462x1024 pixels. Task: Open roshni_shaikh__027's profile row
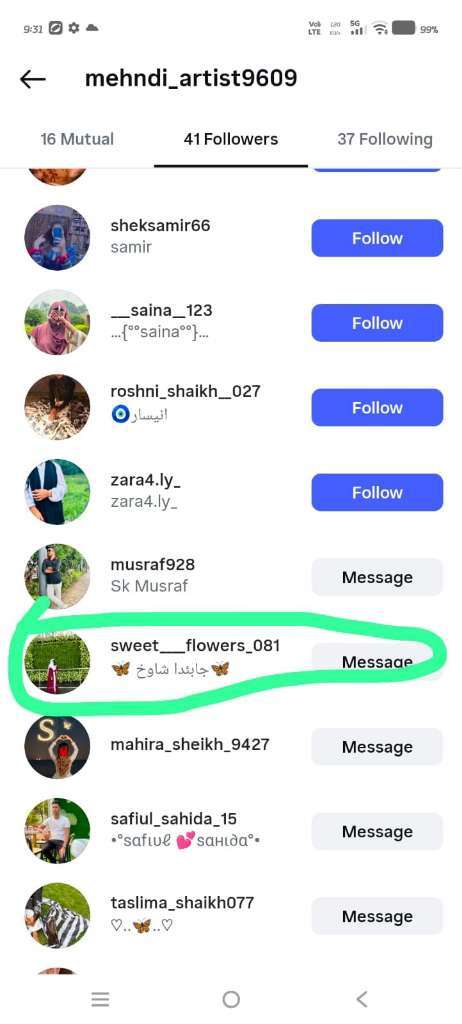[231, 408]
